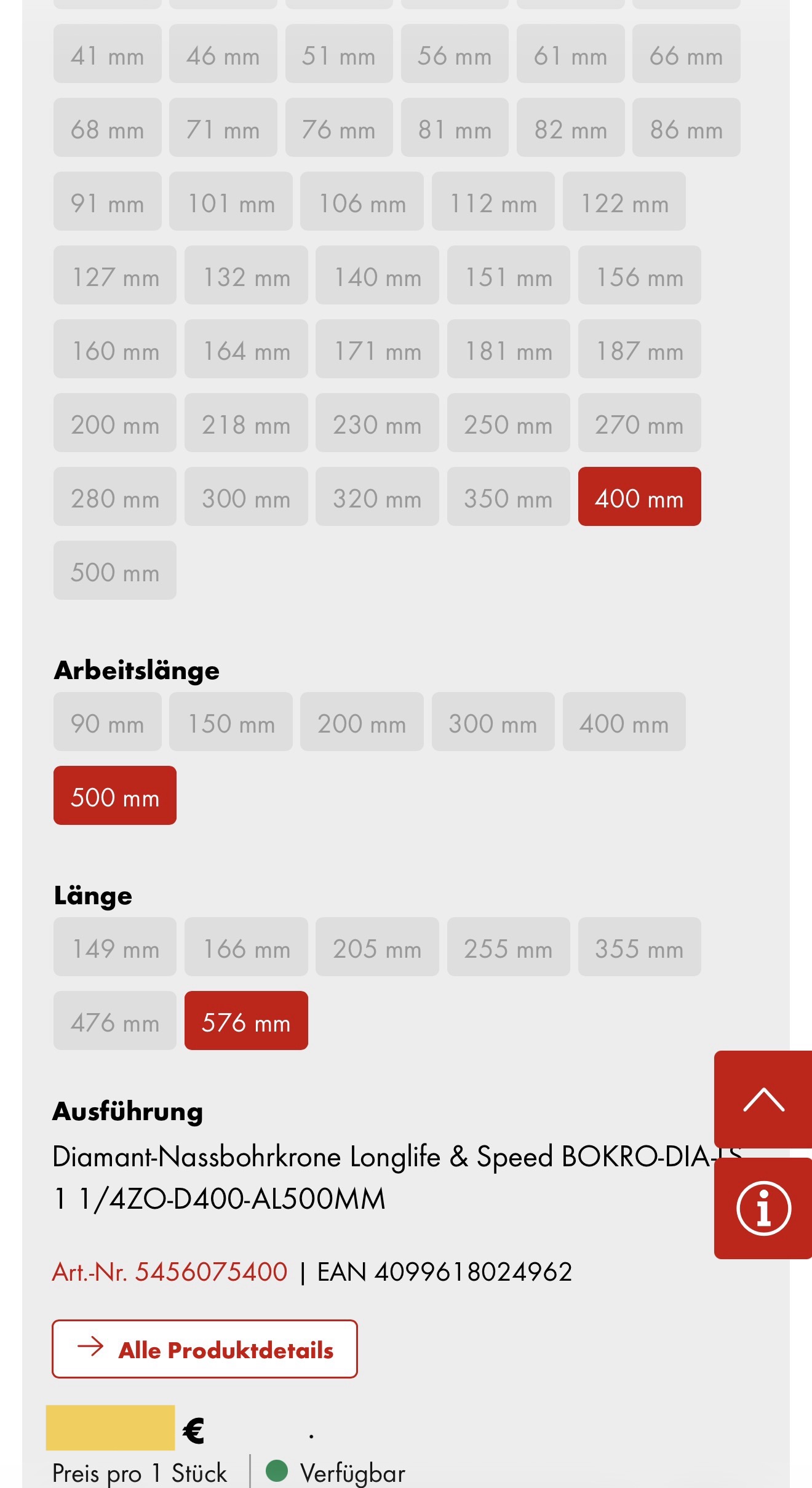Choose Länge 476 mm option
Viewport: 812px width, 1488px height.
[x=115, y=1021]
